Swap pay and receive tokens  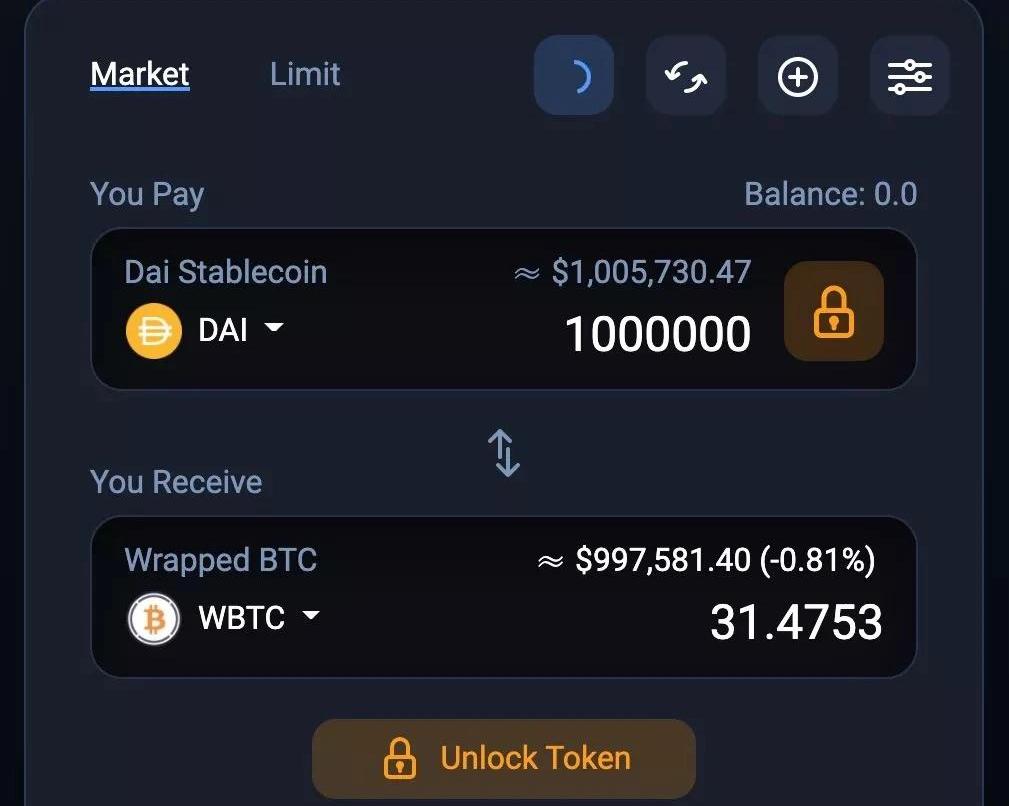[505, 453]
